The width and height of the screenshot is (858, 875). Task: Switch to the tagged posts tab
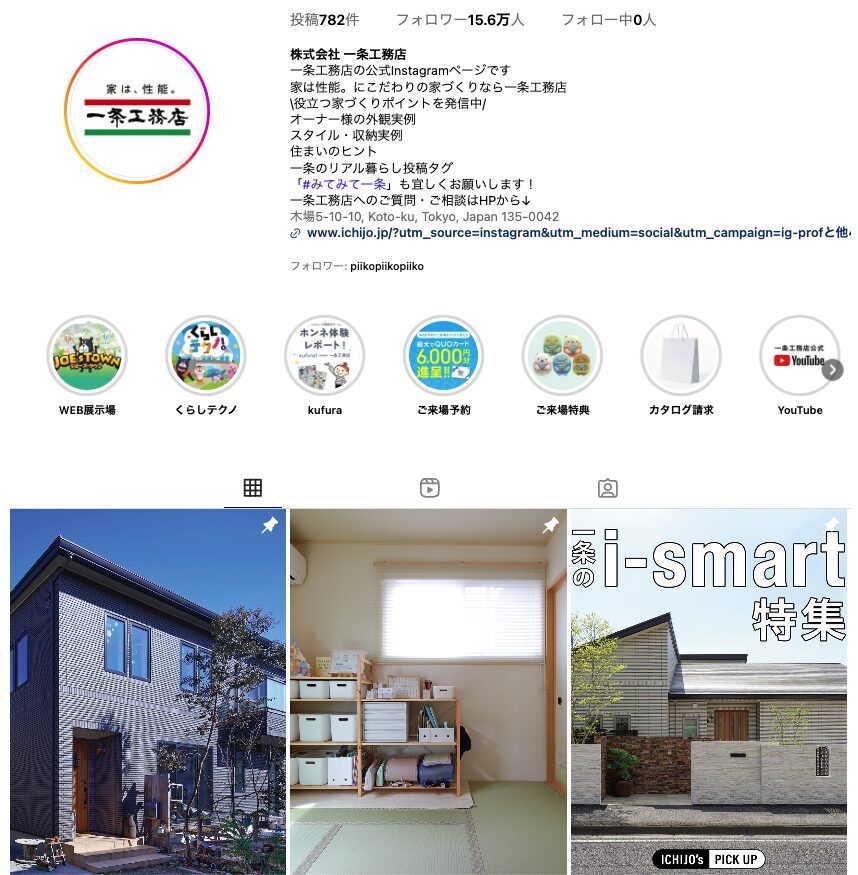[x=607, y=488]
